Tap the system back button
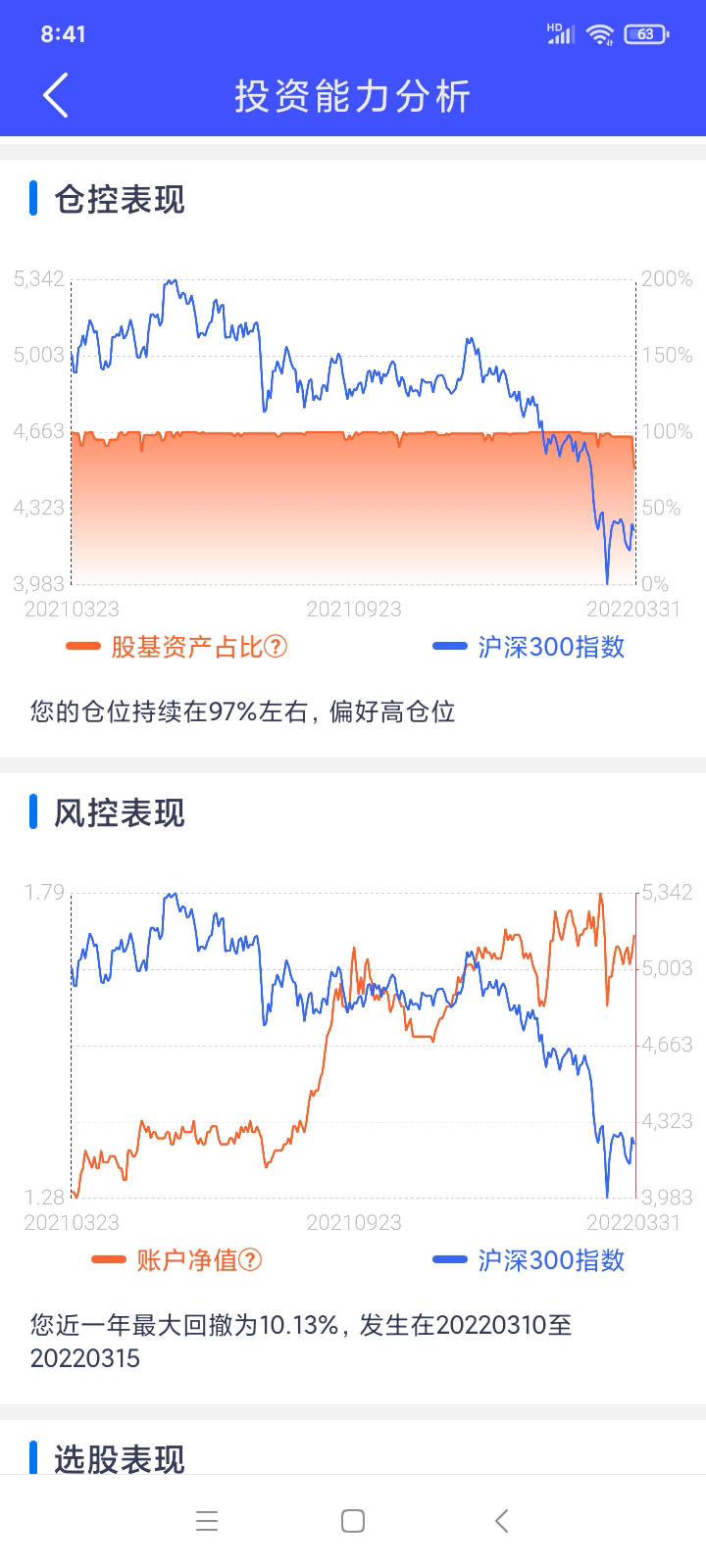The image size is (706, 1568). (501, 1521)
